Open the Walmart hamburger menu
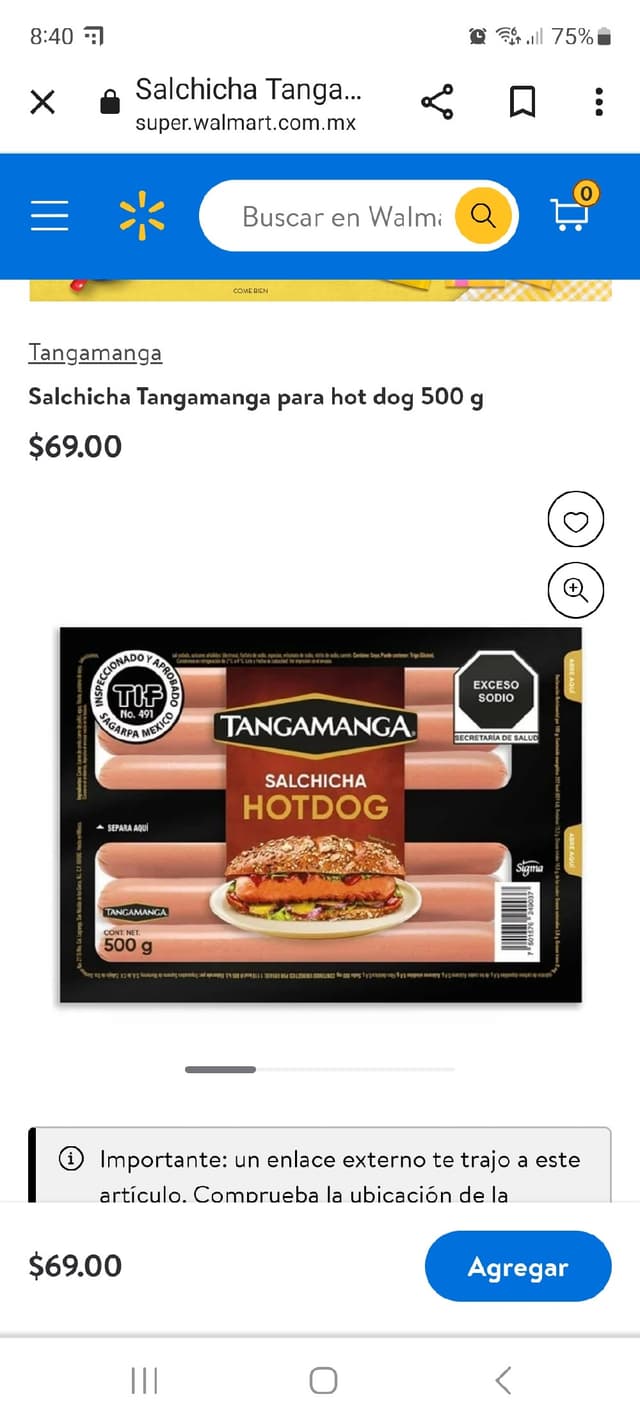Screen dimensions: 640x1422 tap(49, 215)
